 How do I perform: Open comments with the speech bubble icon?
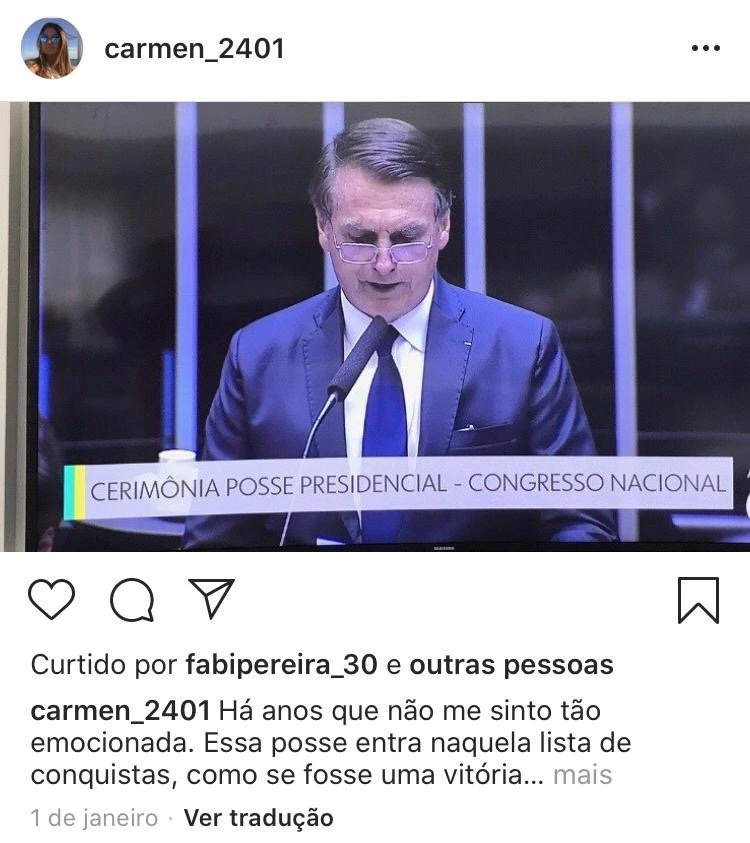(x=132, y=600)
